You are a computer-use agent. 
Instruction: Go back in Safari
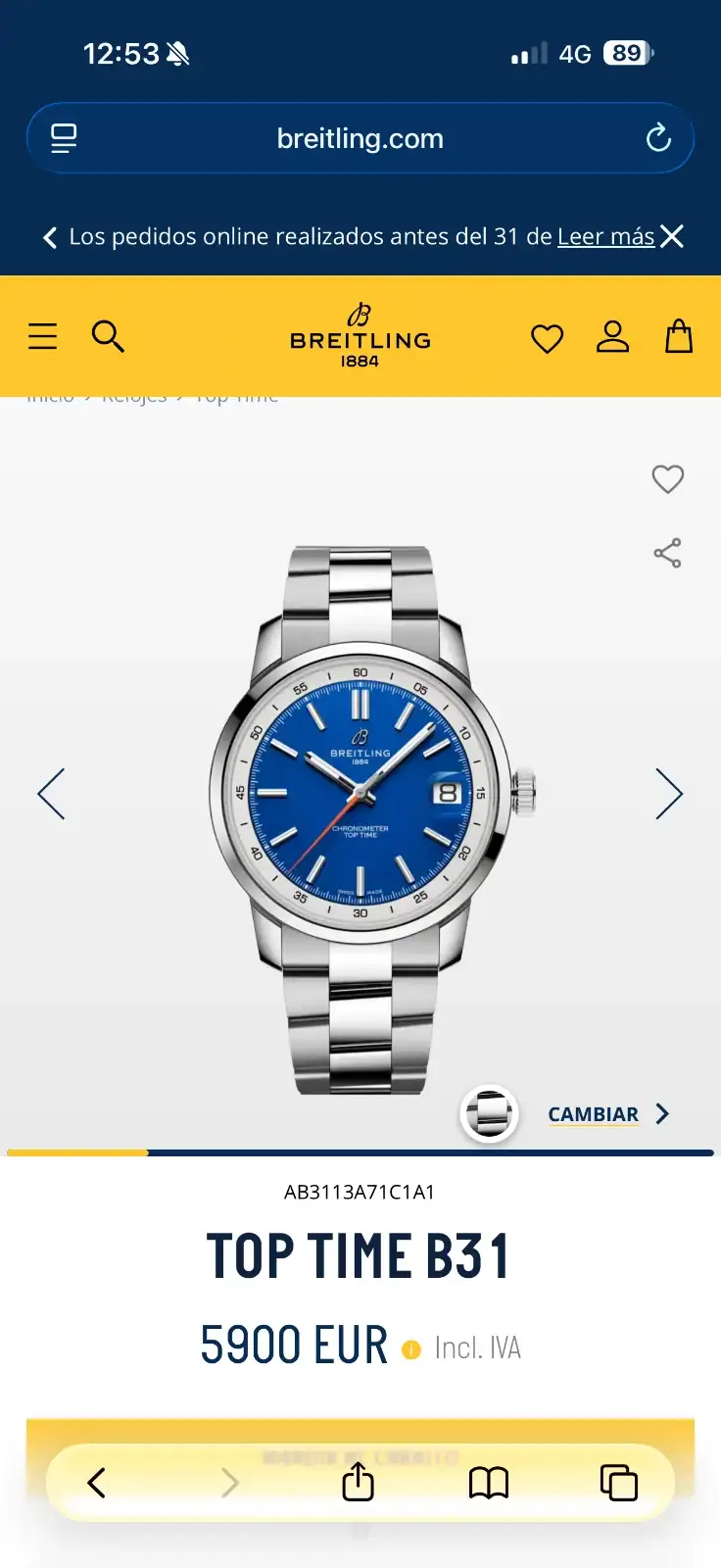pyautogui.click(x=96, y=1483)
